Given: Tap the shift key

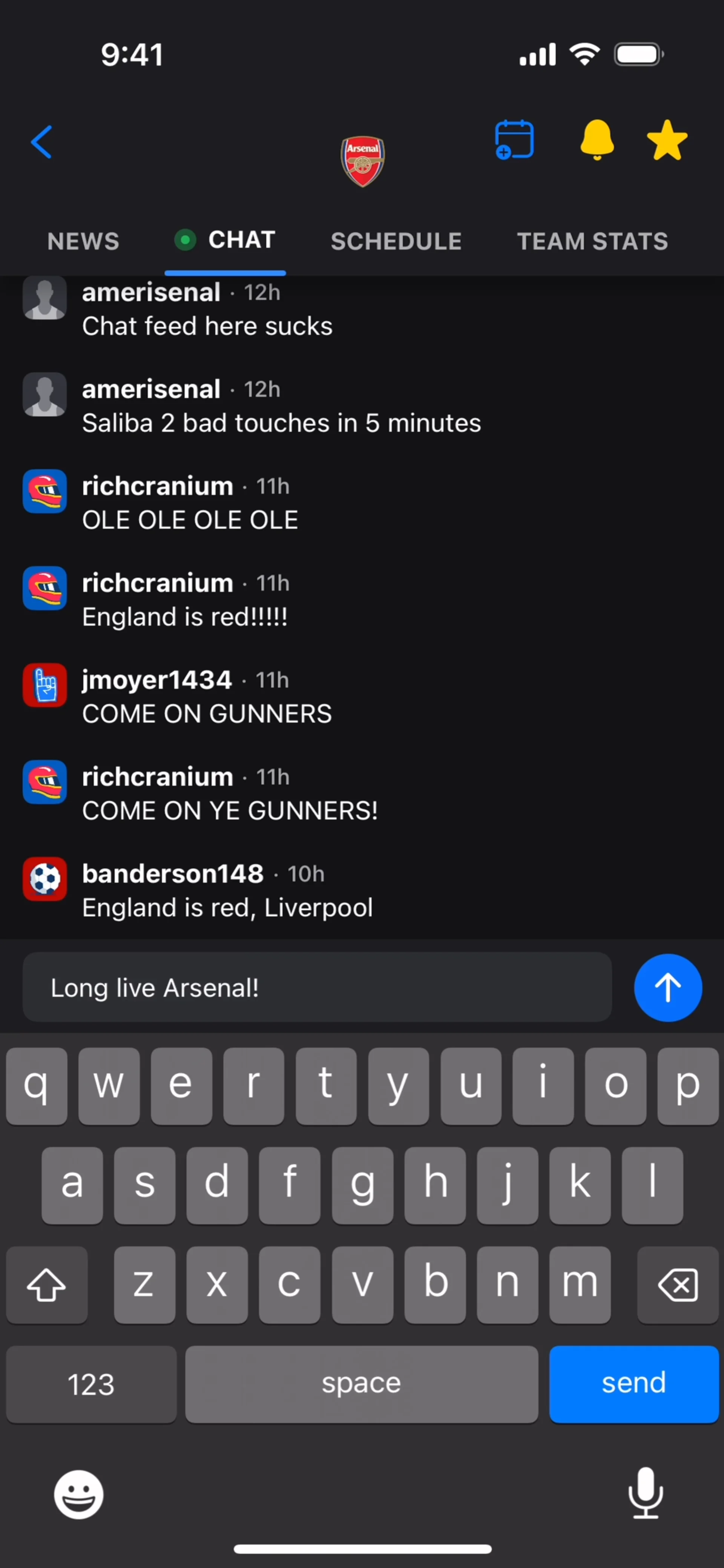Looking at the screenshot, I should coord(46,1284).
